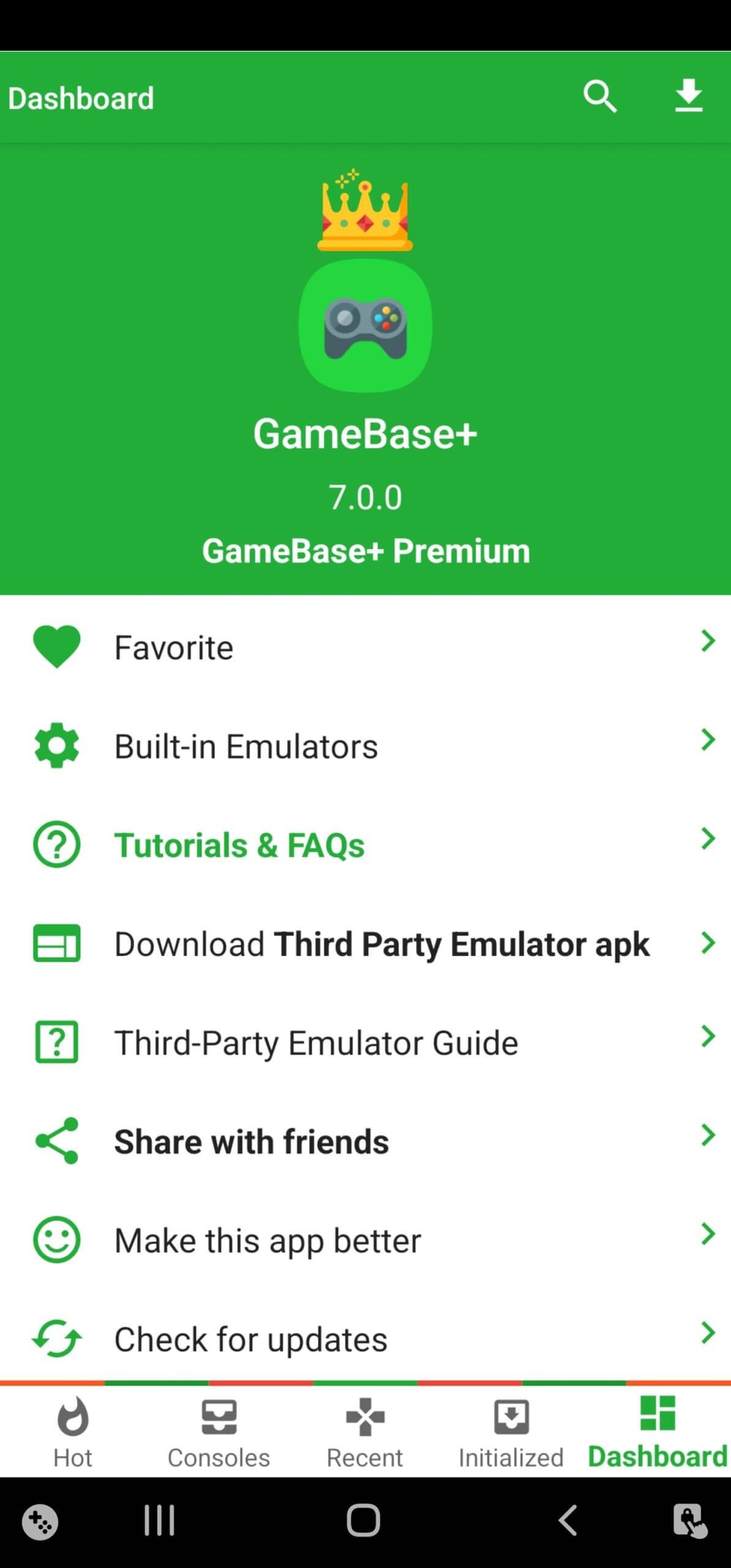Viewport: 731px width, 1568px height.
Task: Expand Built-in Emulators via its arrow
Action: (x=707, y=740)
